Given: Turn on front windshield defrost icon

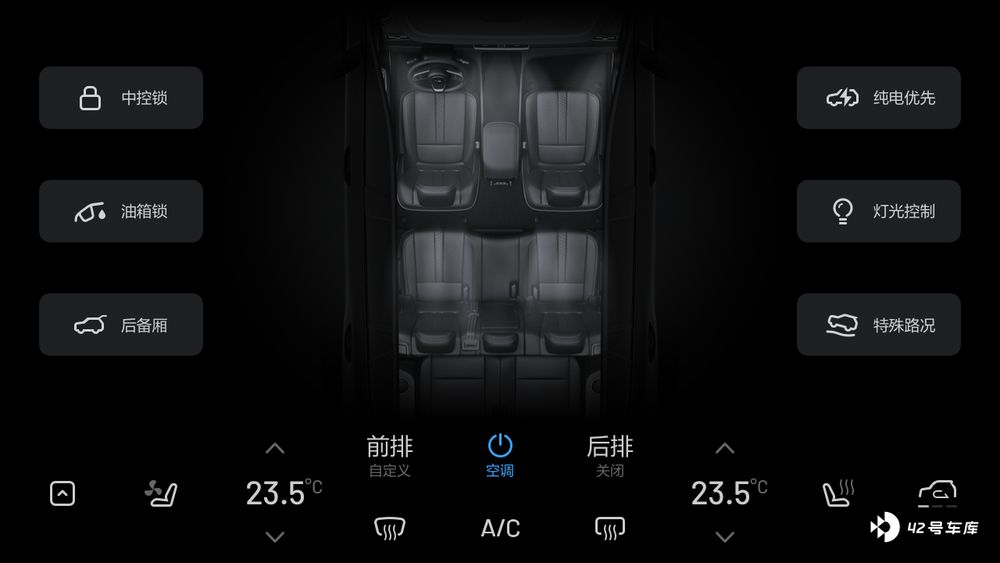Looking at the screenshot, I should click(389, 527).
